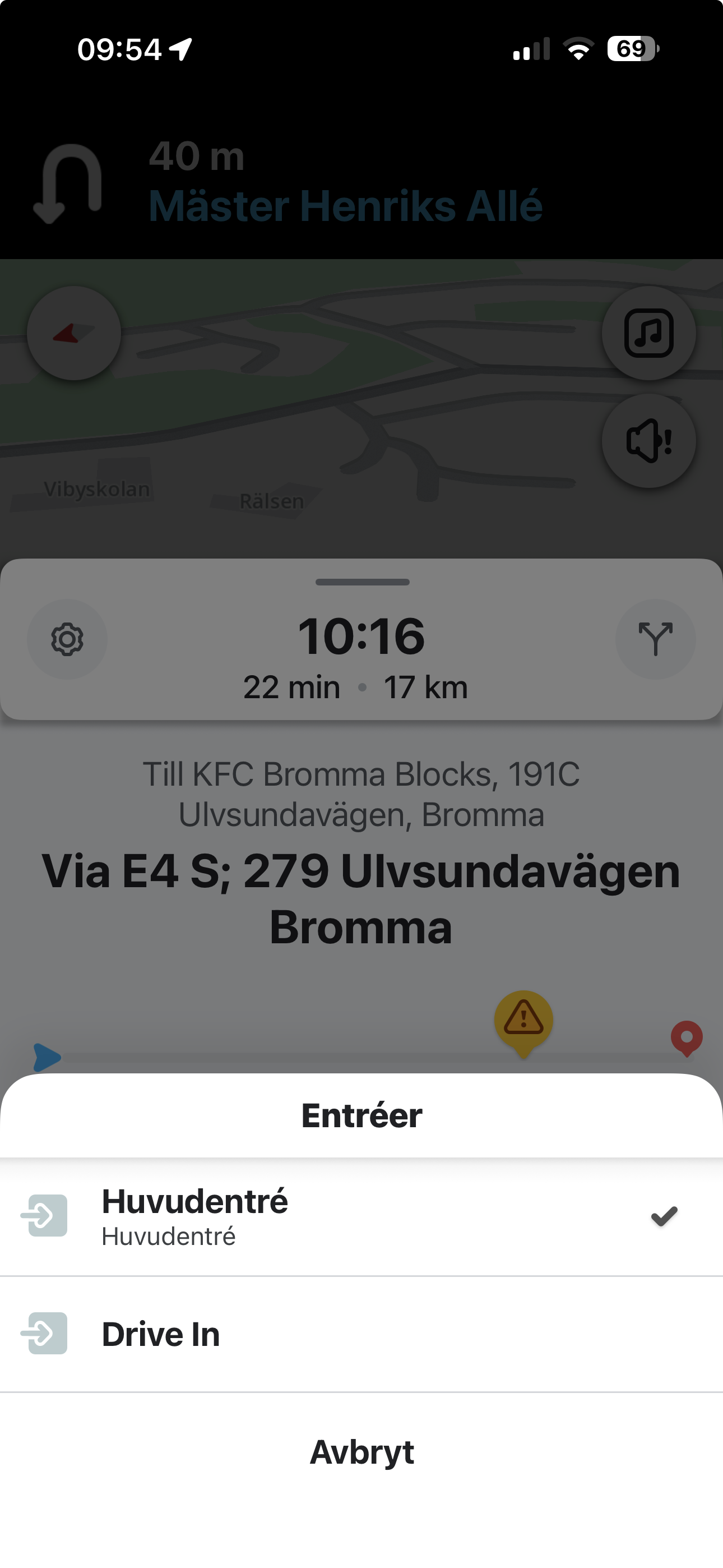Tap Avbryt to cancel the entrance picker
This screenshot has height=1568, width=723.
click(x=361, y=1452)
